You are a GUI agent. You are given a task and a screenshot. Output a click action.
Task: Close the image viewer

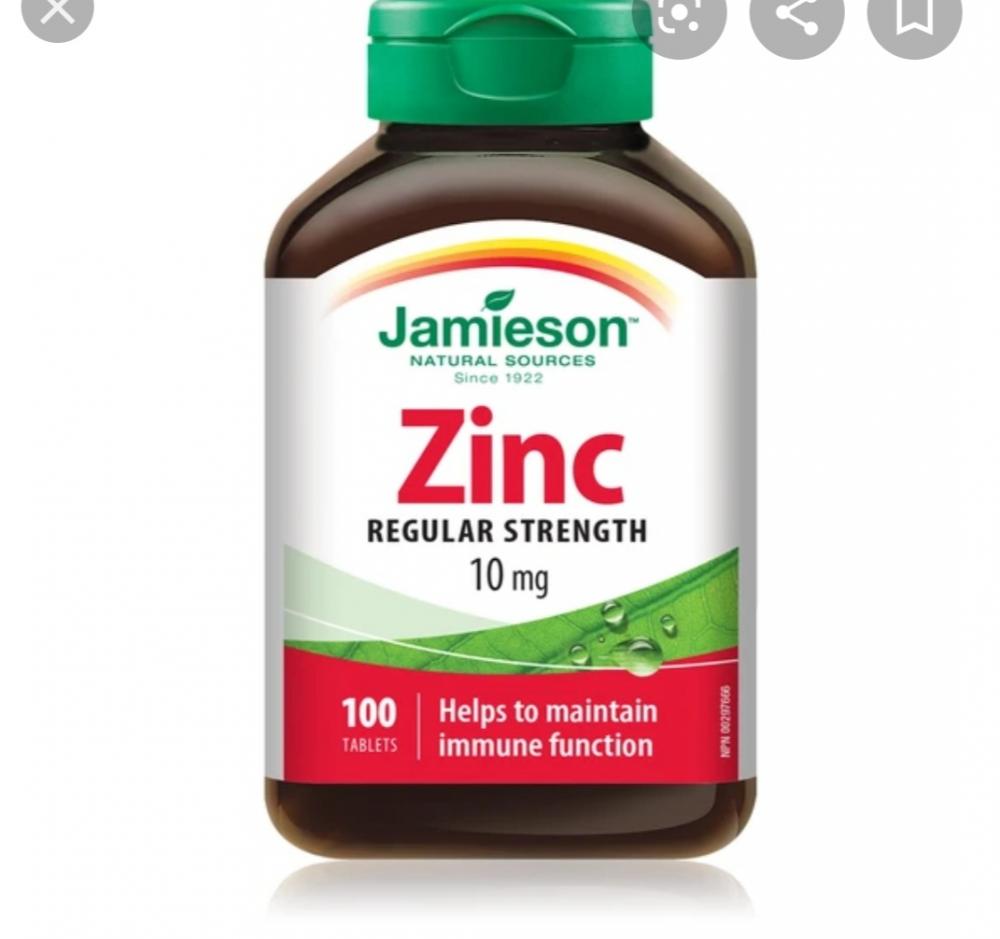[x=57, y=11]
